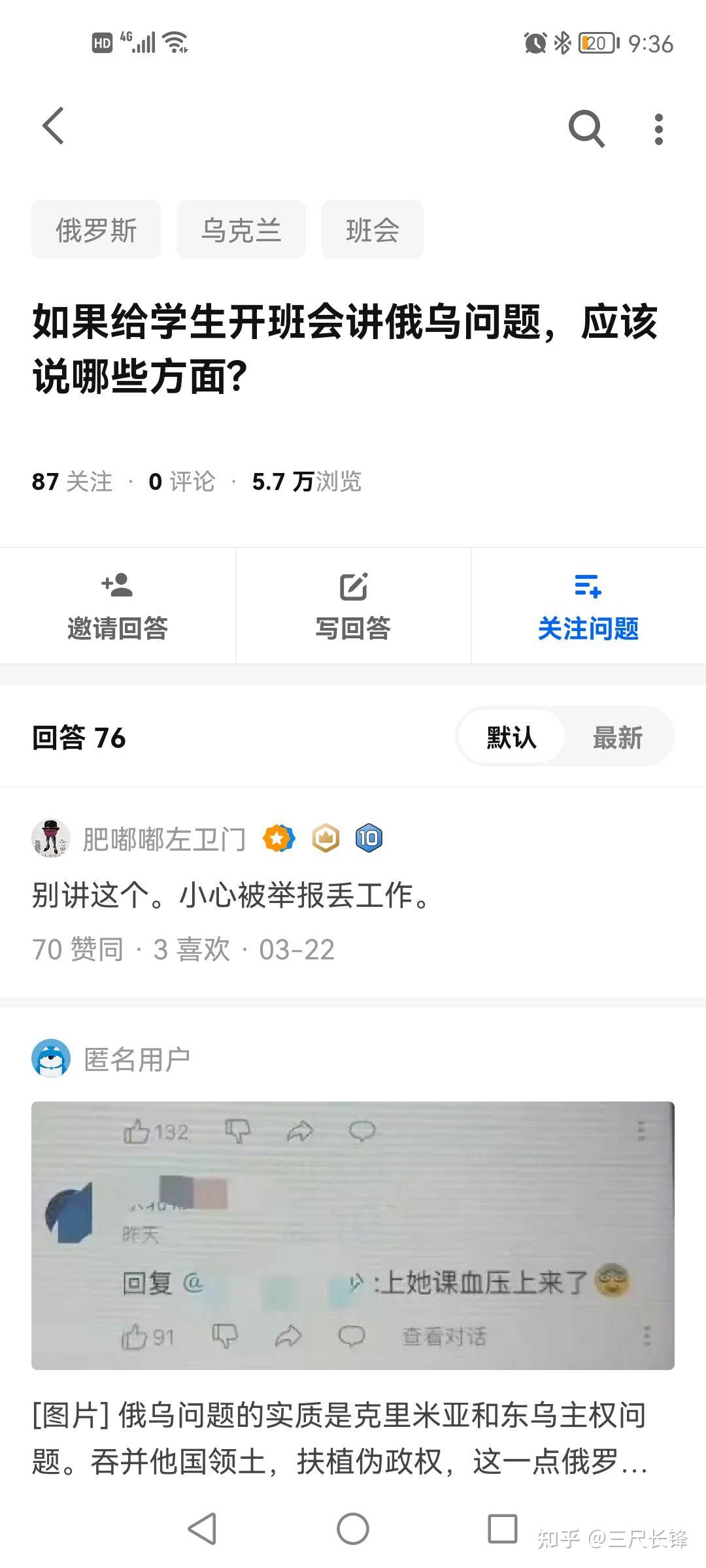Invite someone via 邀请回答
Image resolution: width=706 pixels, height=1568 pixels.
pyautogui.click(x=118, y=606)
